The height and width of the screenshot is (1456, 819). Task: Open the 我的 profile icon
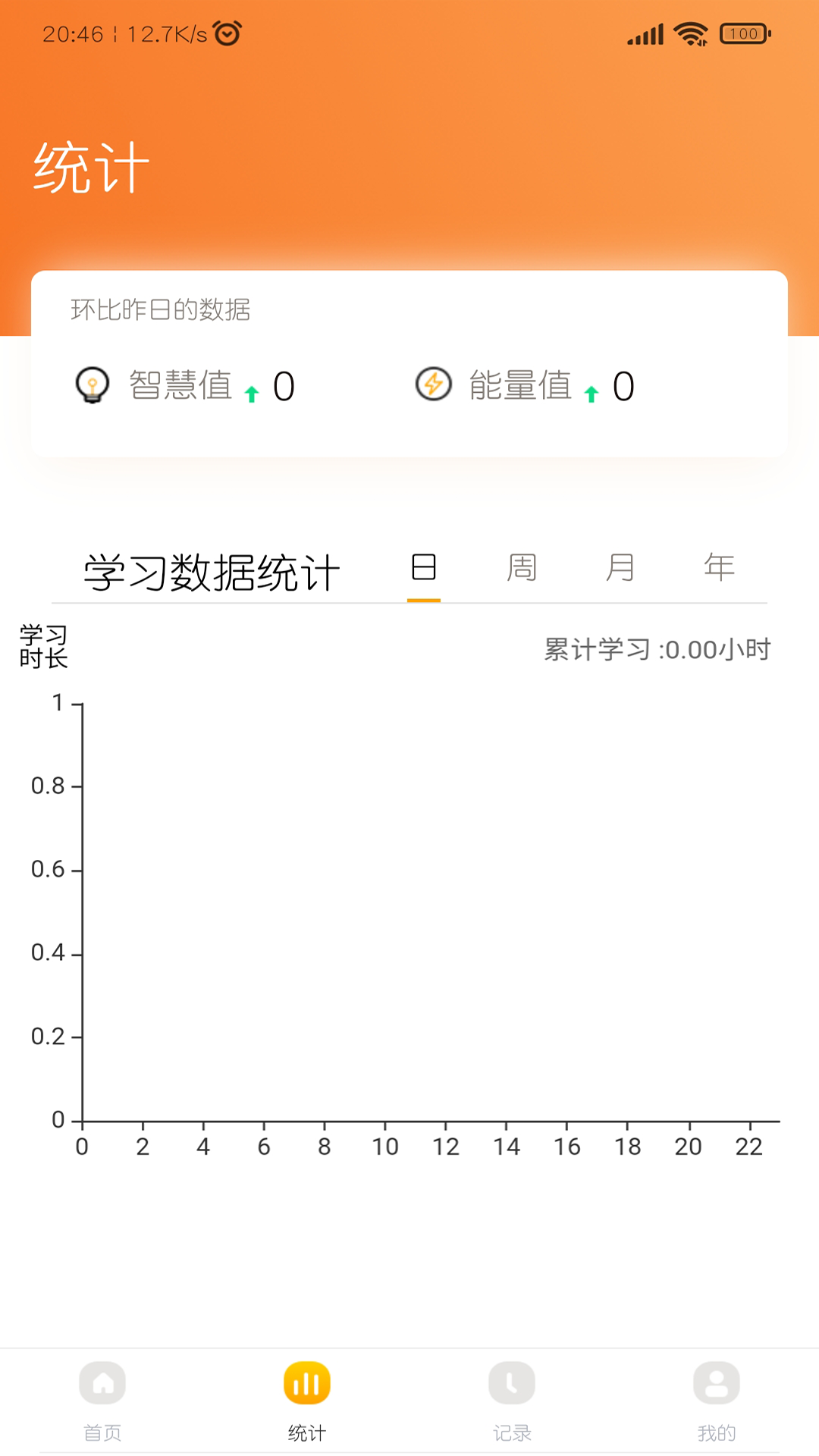click(715, 1382)
